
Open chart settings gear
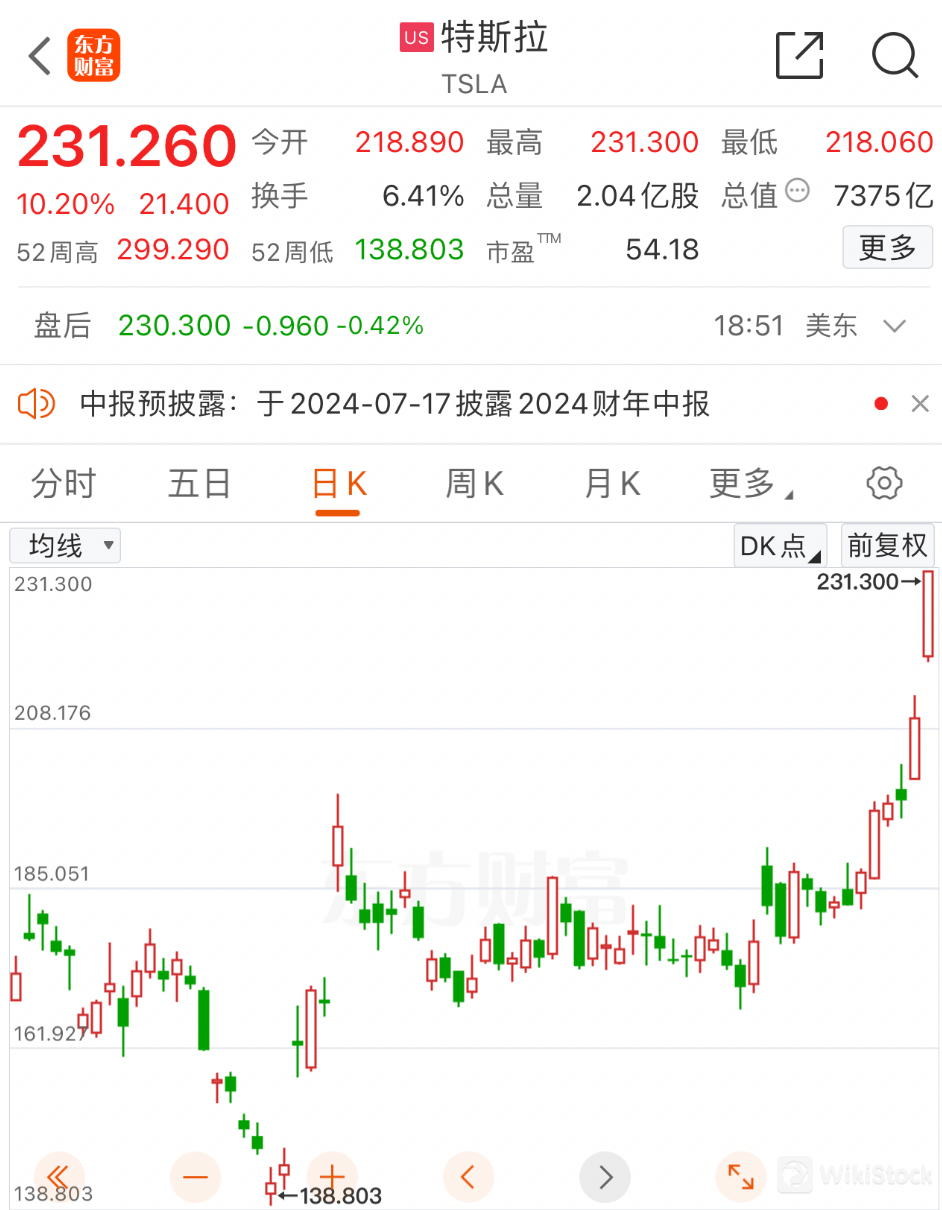click(884, 483)
